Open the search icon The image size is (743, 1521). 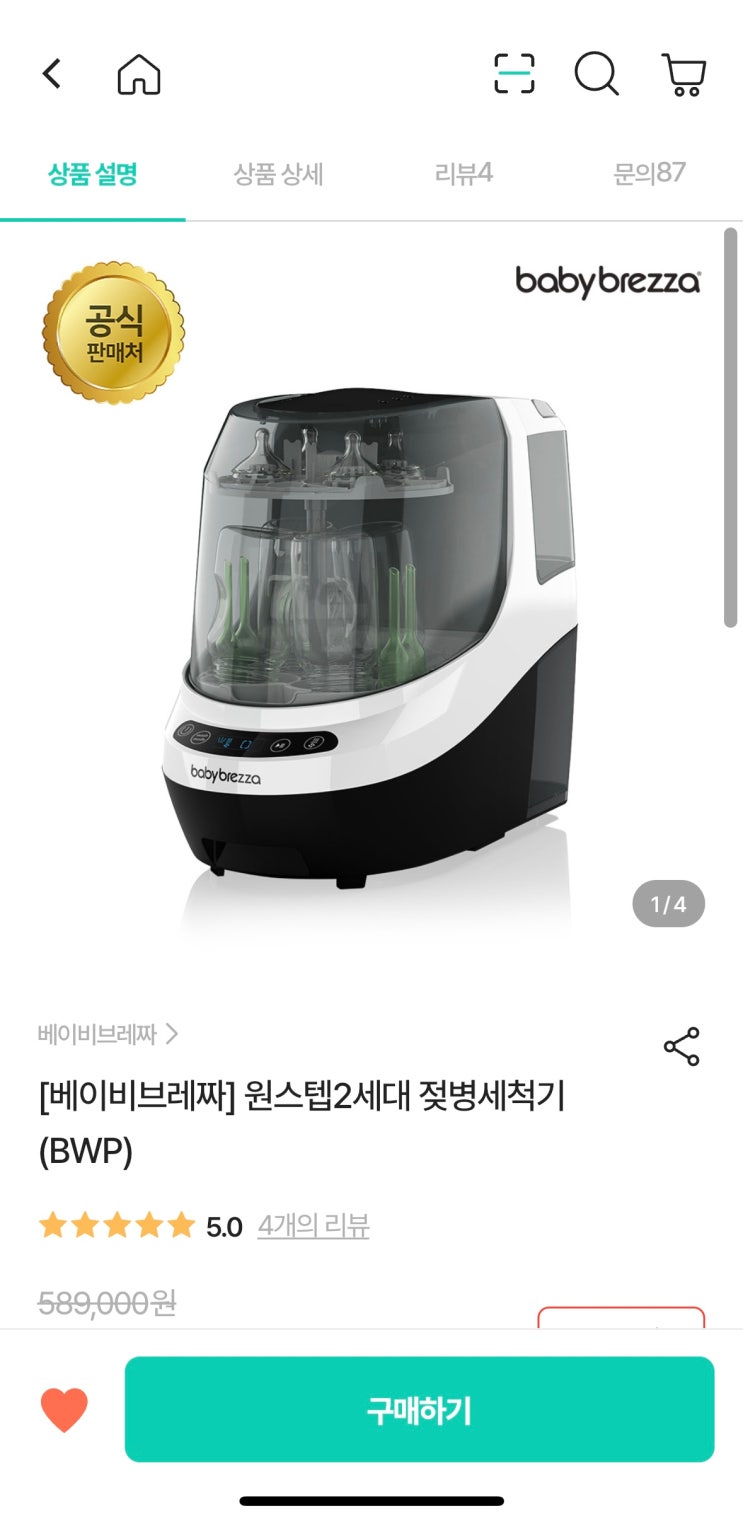[596, 75]
